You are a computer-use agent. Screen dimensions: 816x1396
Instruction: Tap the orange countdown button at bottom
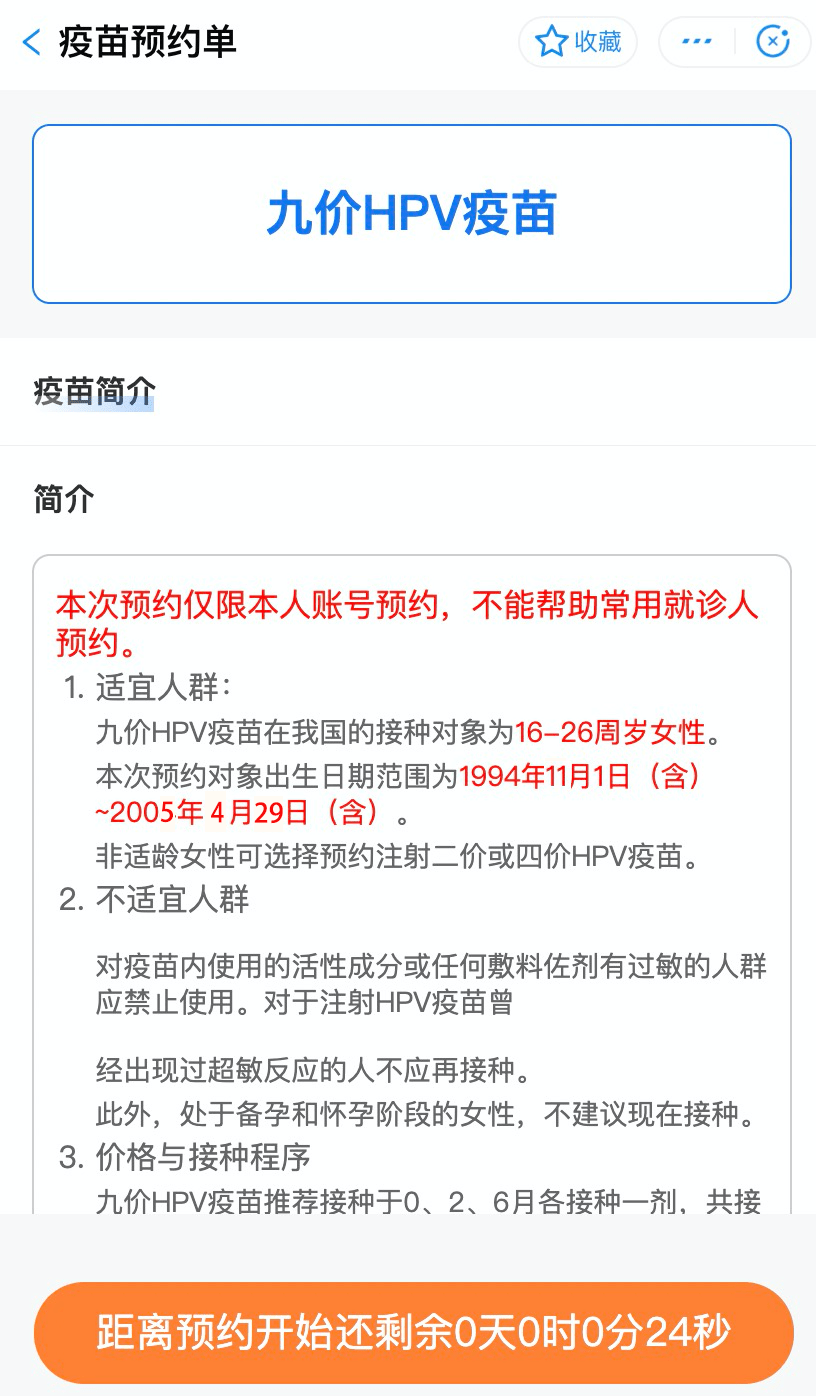click(x=410, y=1331)
